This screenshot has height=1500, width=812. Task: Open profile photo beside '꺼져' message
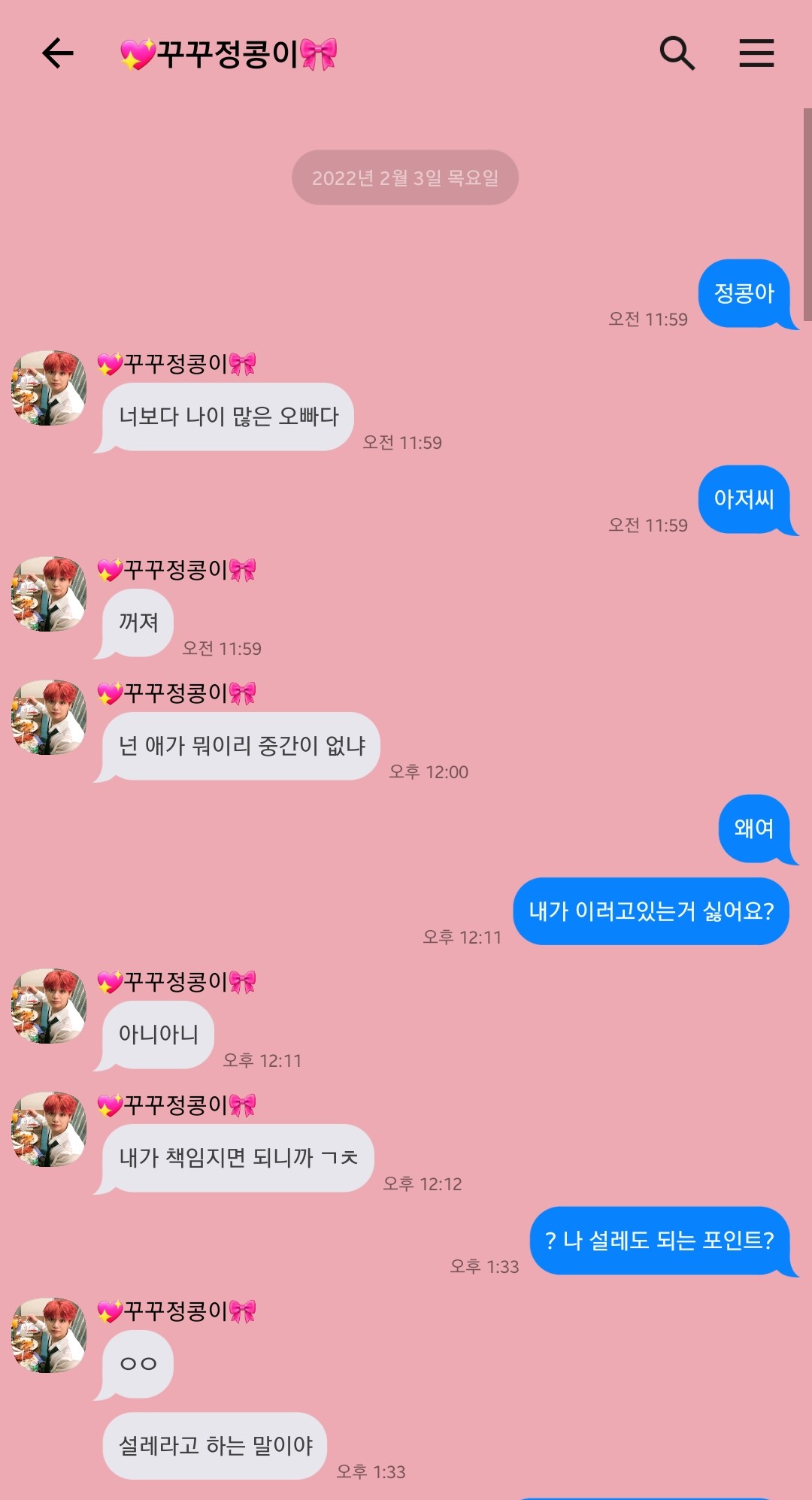pyautogui.click(x=49, y=594)
